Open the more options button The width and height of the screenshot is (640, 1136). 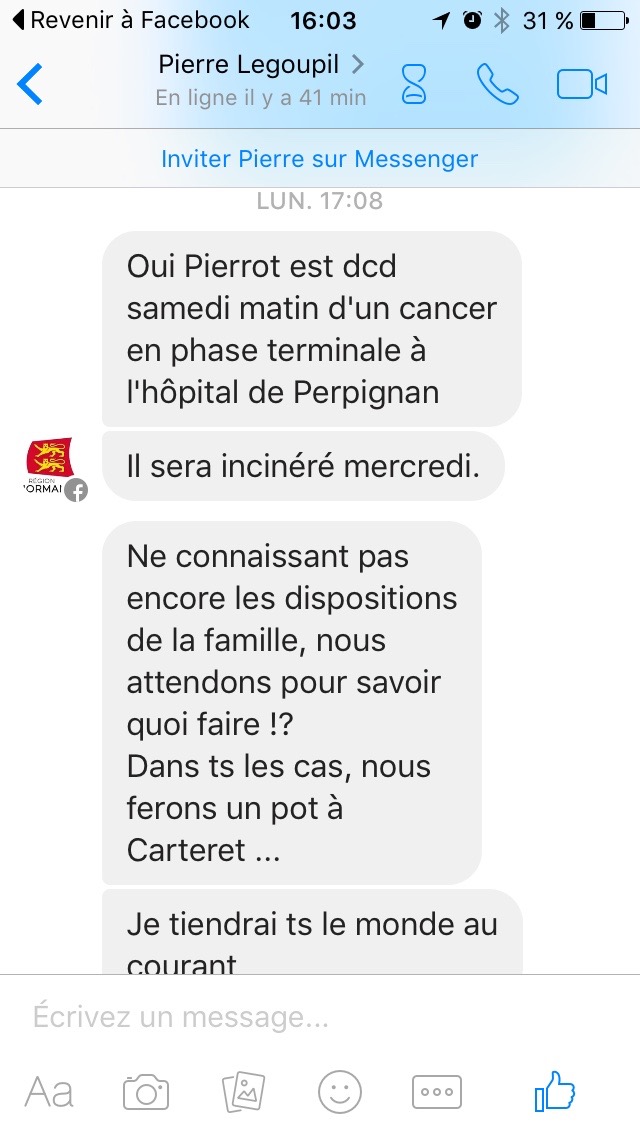click(x=437, y=1091)
